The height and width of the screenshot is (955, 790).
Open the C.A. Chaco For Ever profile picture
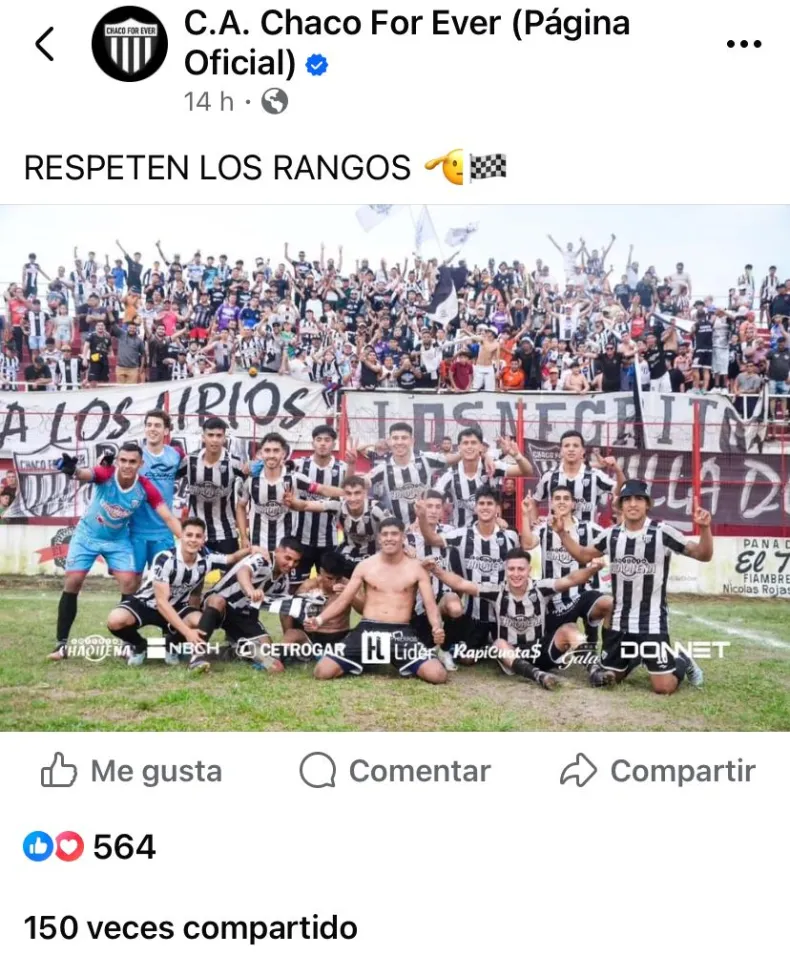click(x=130, y=44)
